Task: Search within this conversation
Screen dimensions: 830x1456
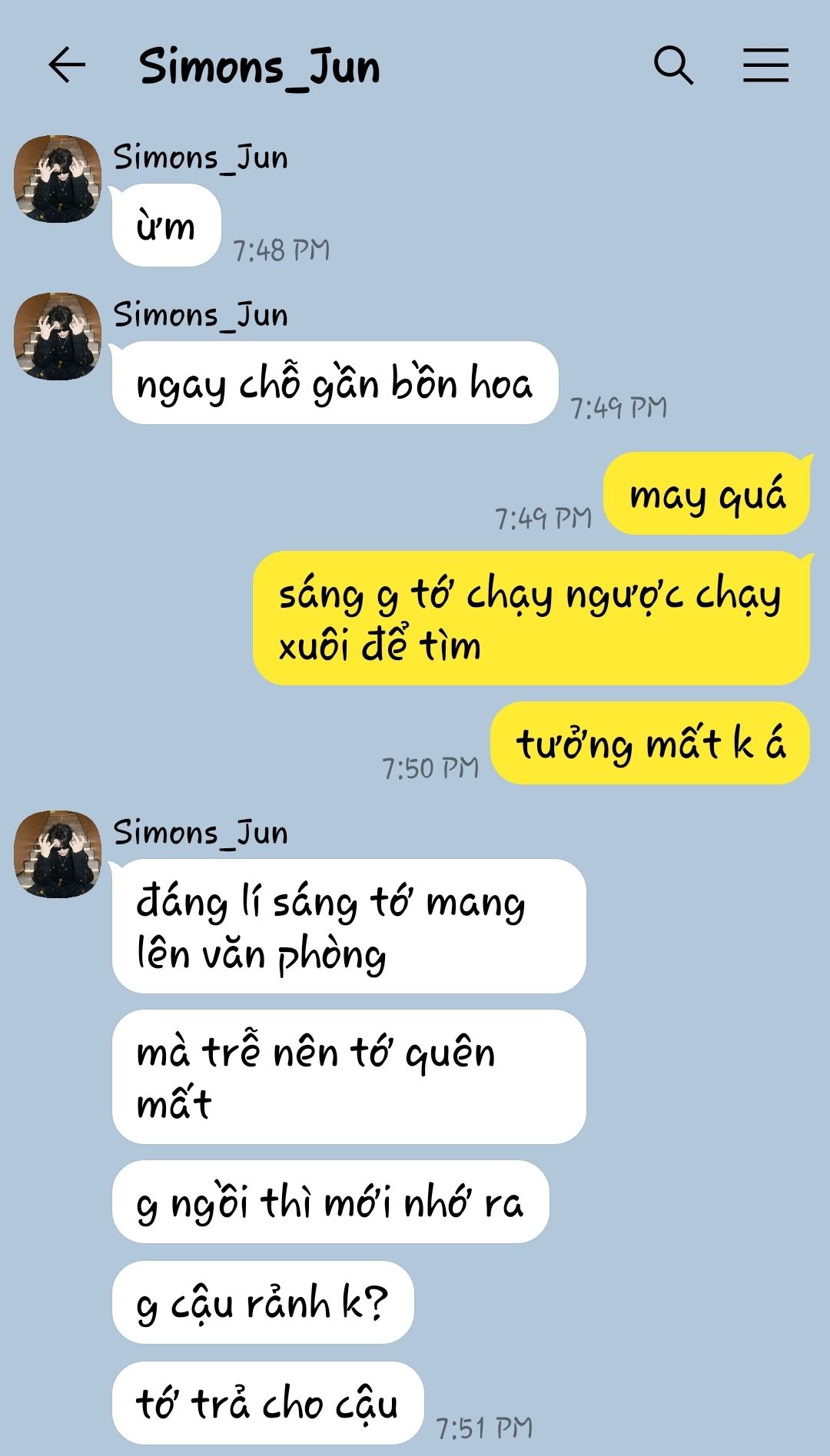Action: tap(673, 65)
